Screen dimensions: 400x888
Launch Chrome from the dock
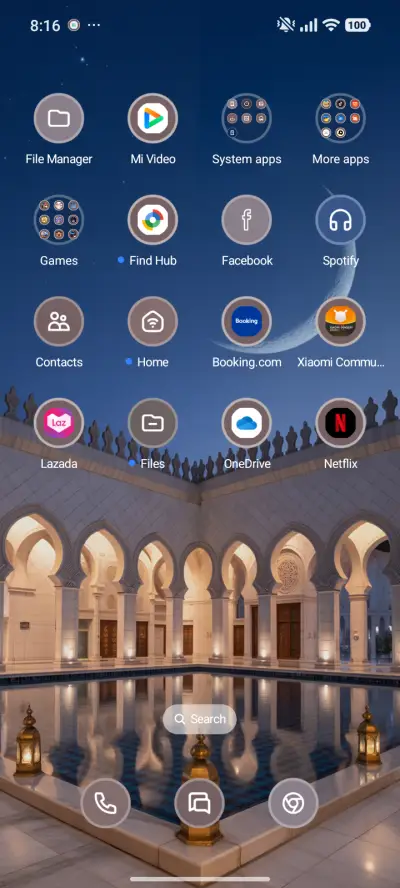click(x=293, y=803)
